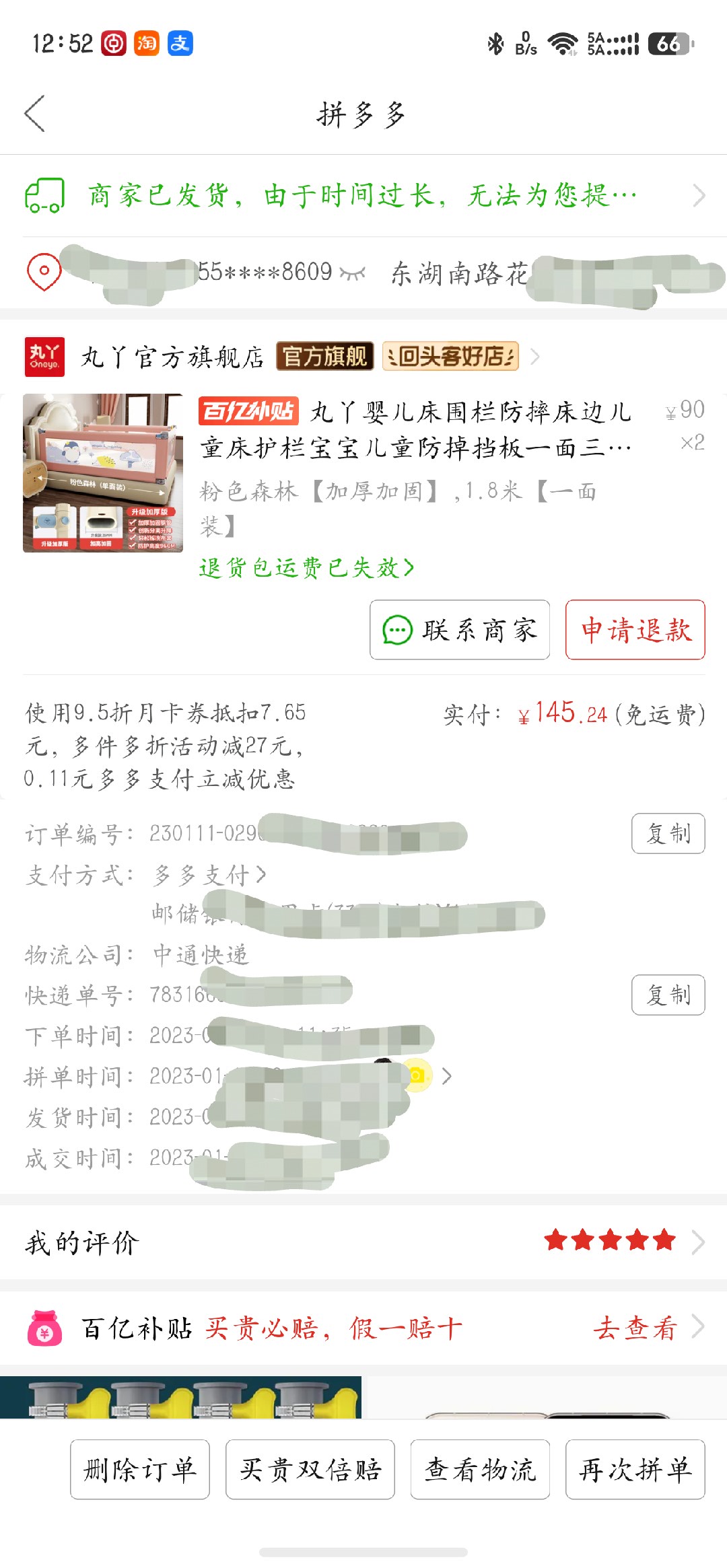727x1568 pixels.
Task: Open 多多支付 payment method details
Action: click(x=210, y=875)
